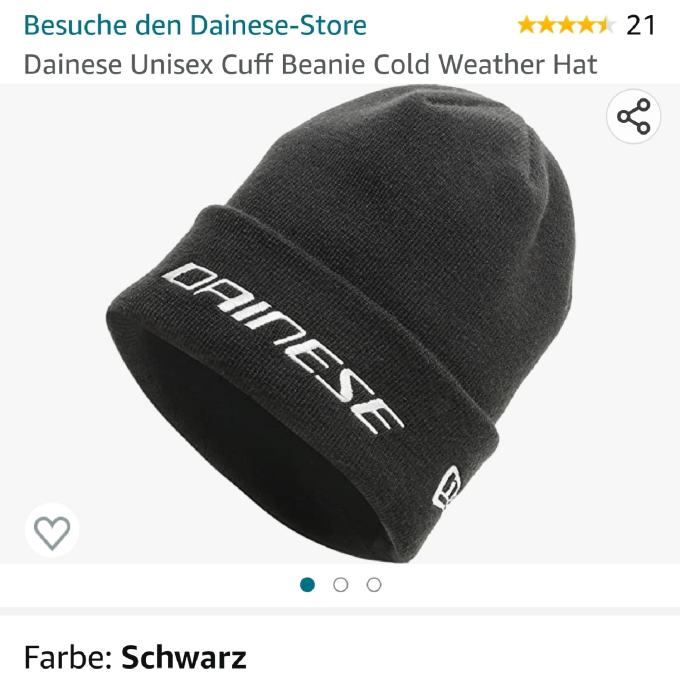
Task: Share this beanie product
Action: [633, 118]
